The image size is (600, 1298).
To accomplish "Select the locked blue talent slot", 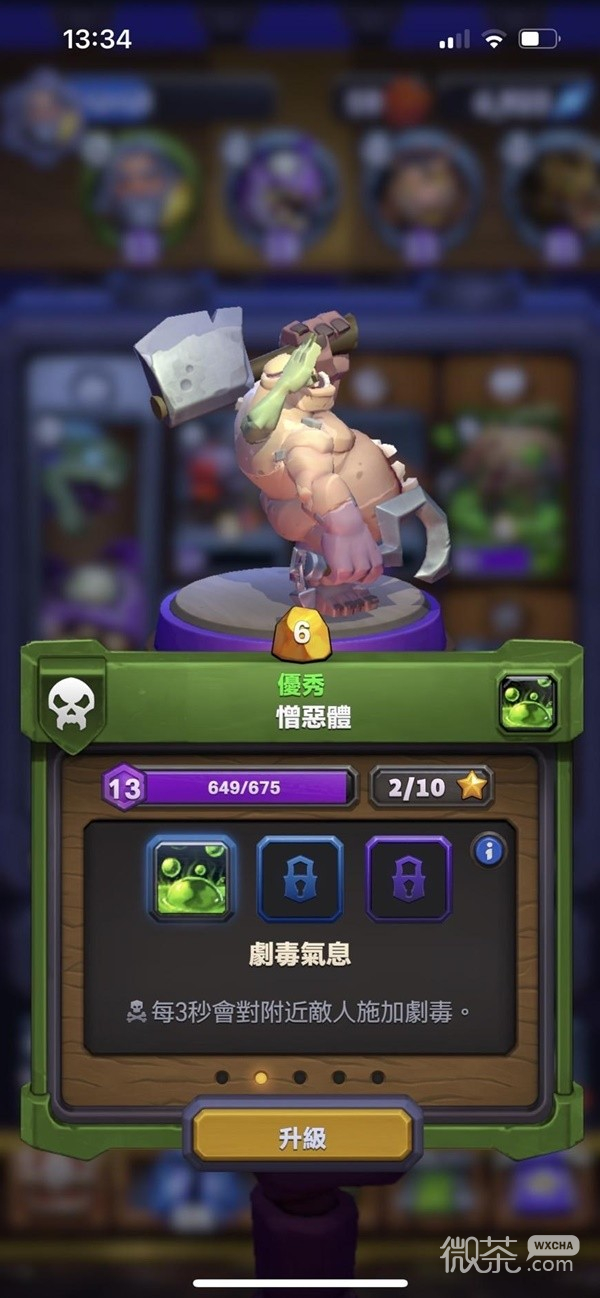I will click(x=300, y=878).
